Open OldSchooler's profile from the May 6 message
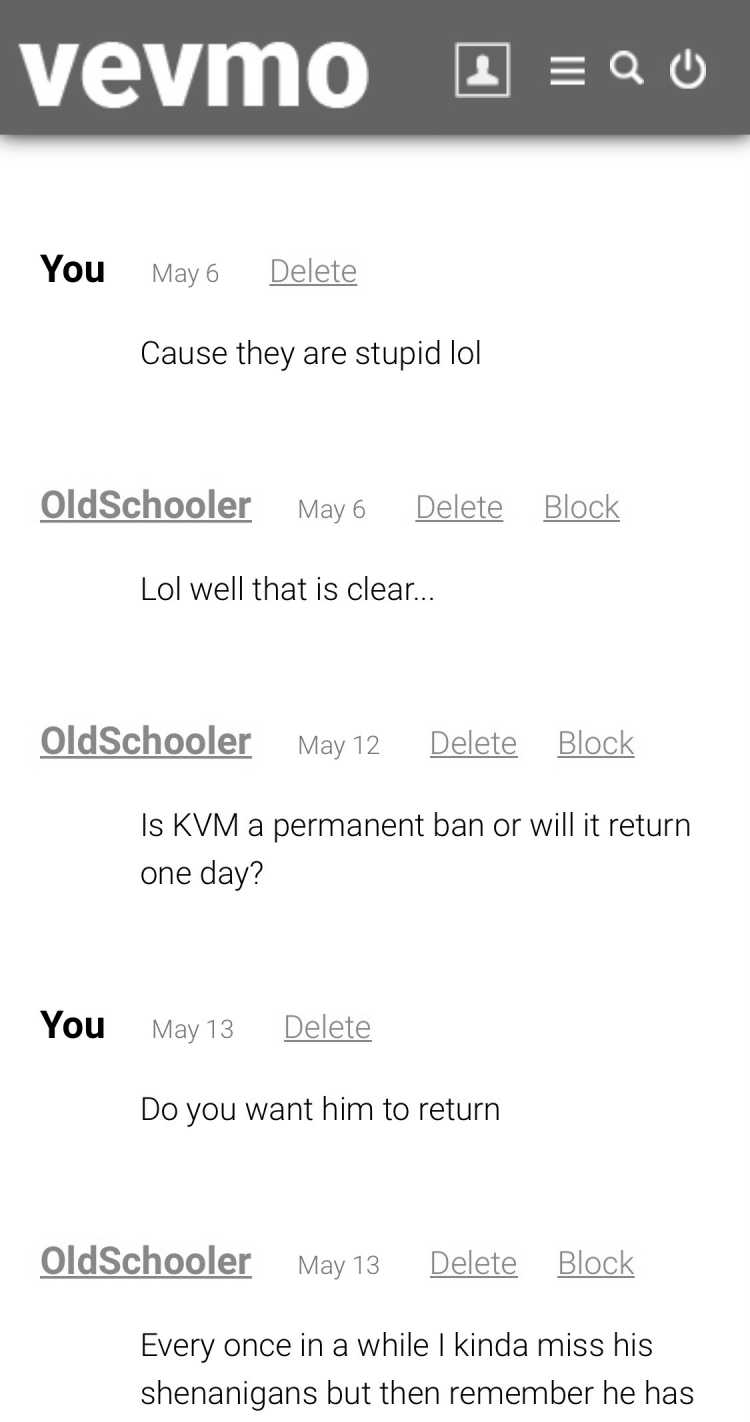This screenshot has width=750, height=1422. coord(146,505)
